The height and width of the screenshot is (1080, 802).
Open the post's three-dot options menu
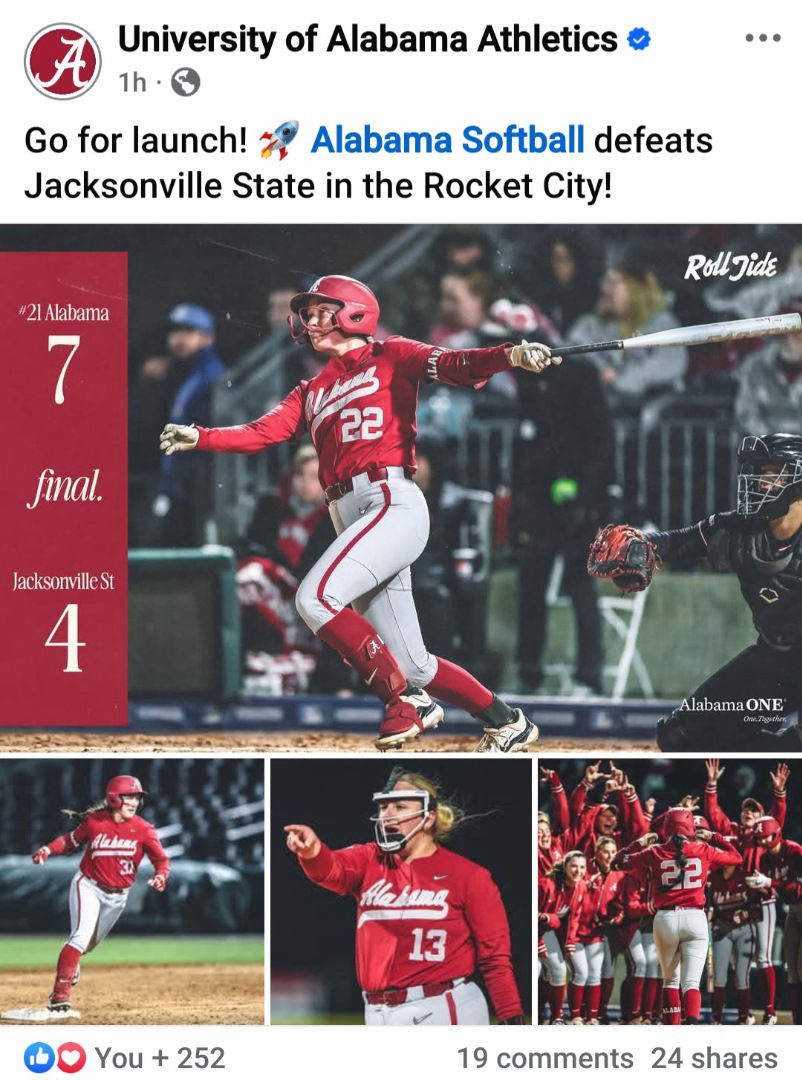[763, 38]
